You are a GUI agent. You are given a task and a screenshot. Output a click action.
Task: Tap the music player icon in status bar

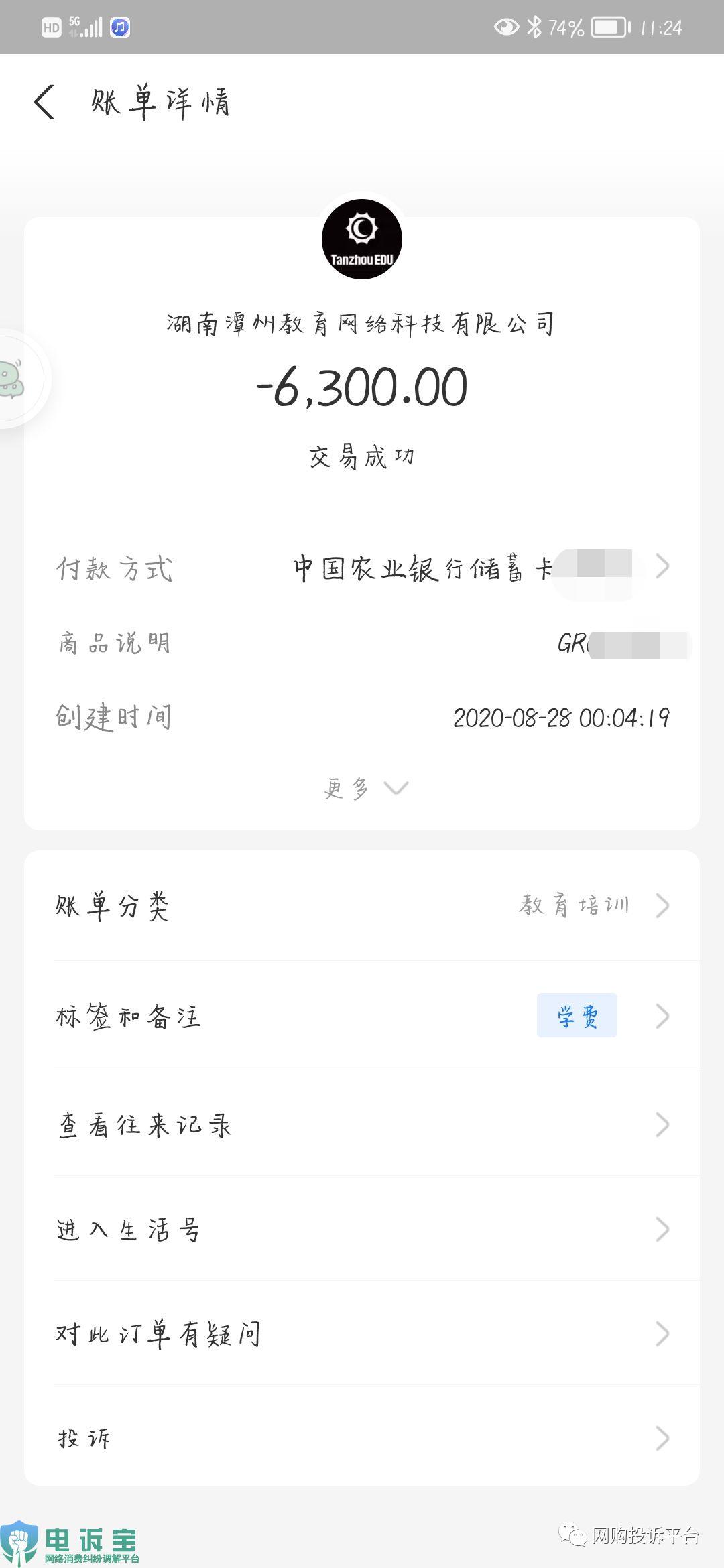click(x=119, y=27)
